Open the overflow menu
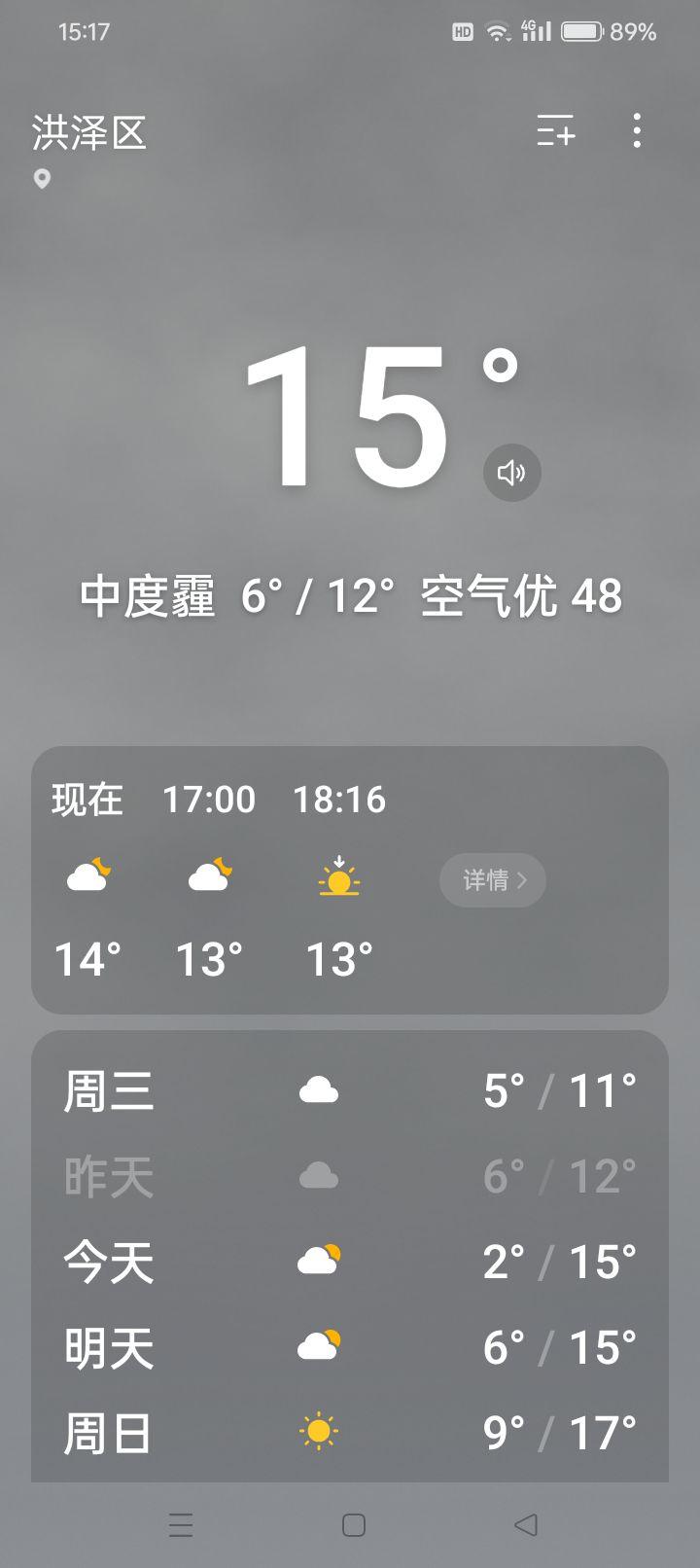This screenshot has height=1568, width=700. click(637, 130)
